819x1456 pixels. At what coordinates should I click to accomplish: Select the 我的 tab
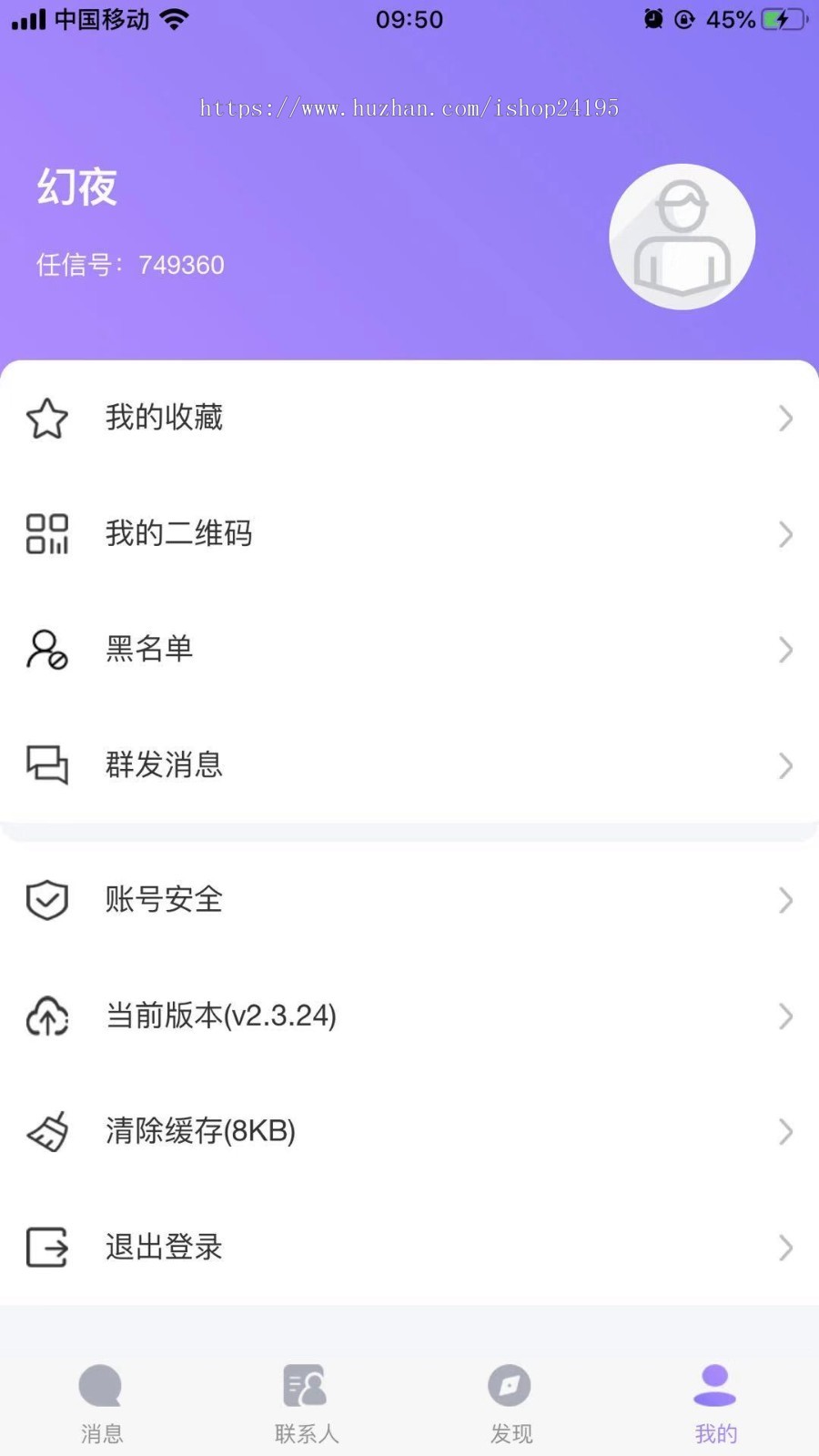point(715,1401)
